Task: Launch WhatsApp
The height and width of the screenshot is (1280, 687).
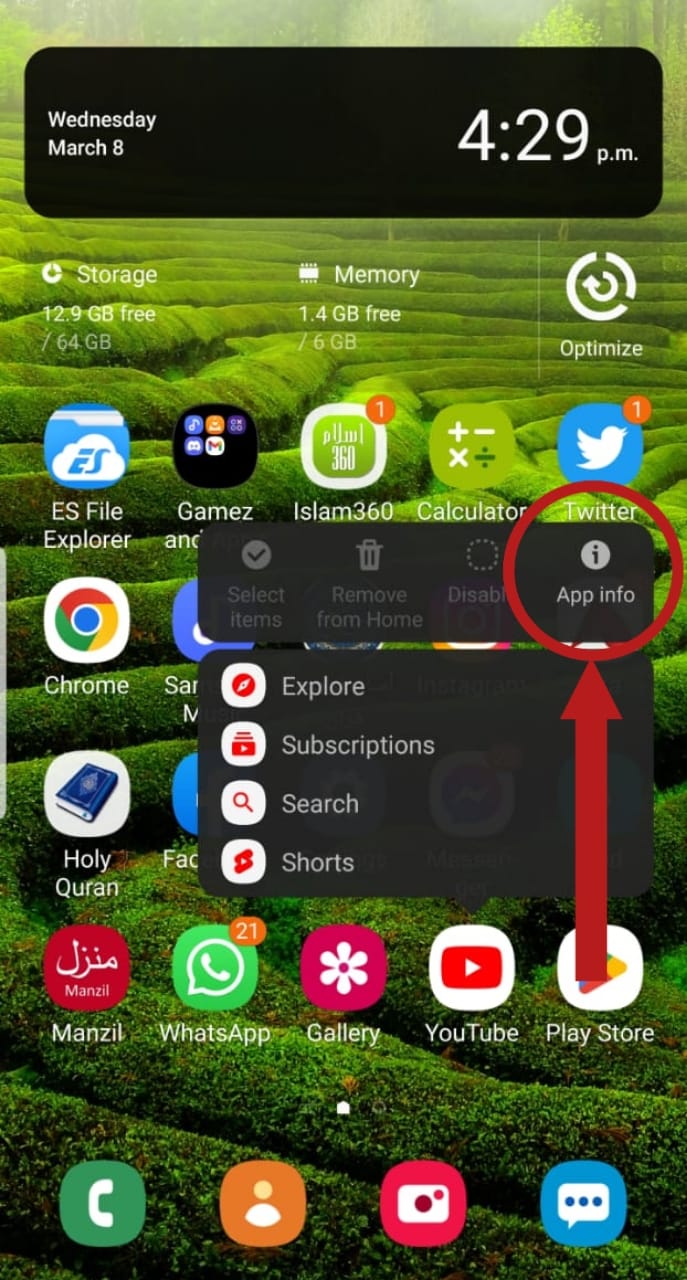Action: (215, 968)
